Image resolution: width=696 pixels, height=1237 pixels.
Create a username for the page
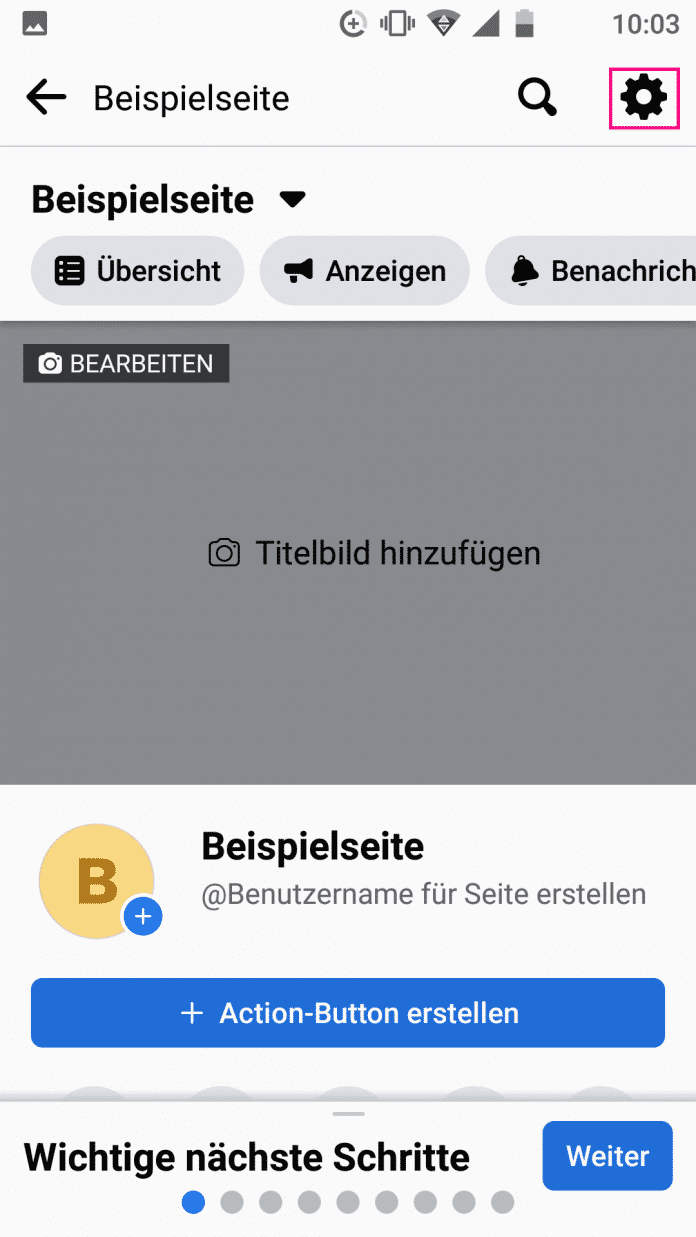click(424, 894)
